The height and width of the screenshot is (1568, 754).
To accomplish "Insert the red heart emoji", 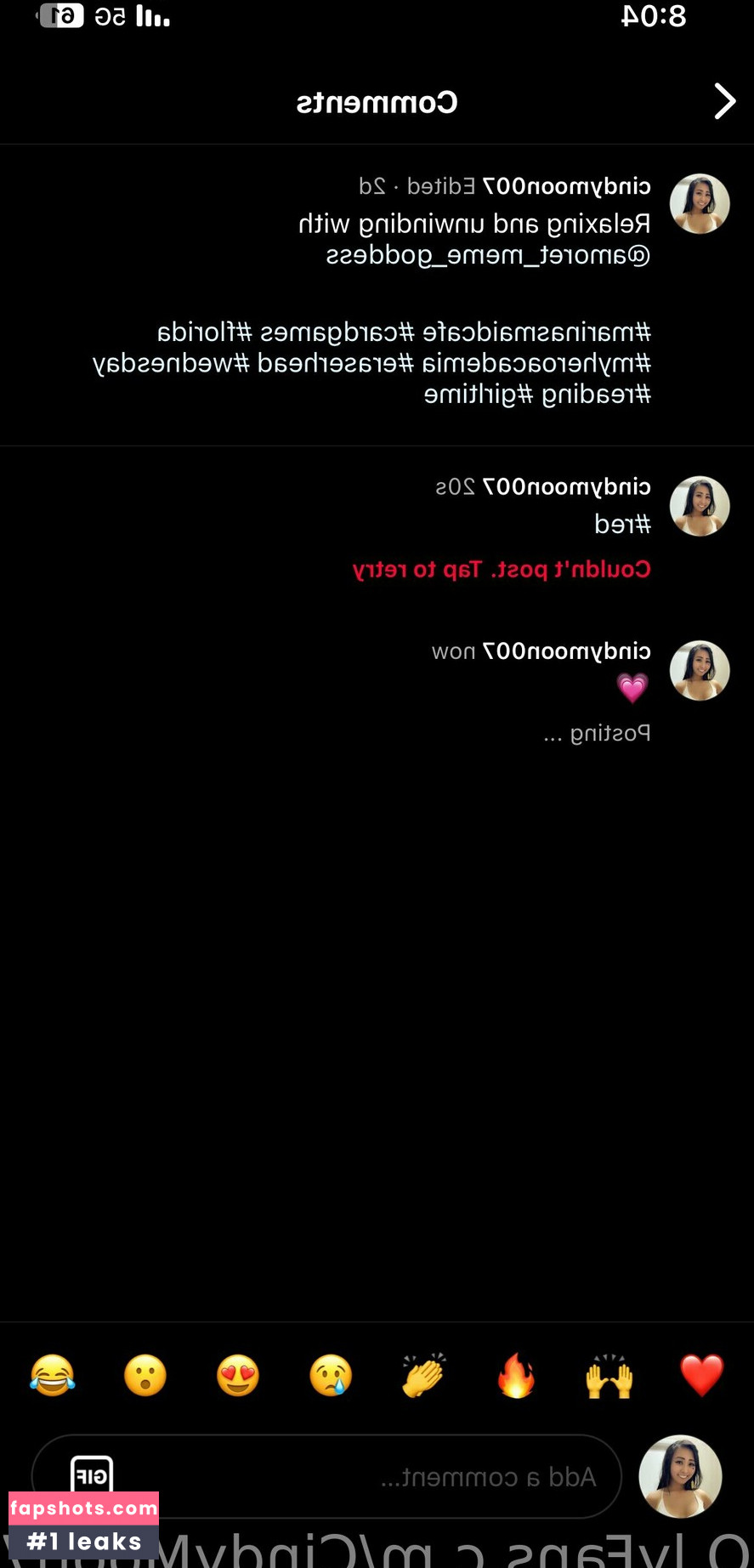I will tap(701, 1376).
